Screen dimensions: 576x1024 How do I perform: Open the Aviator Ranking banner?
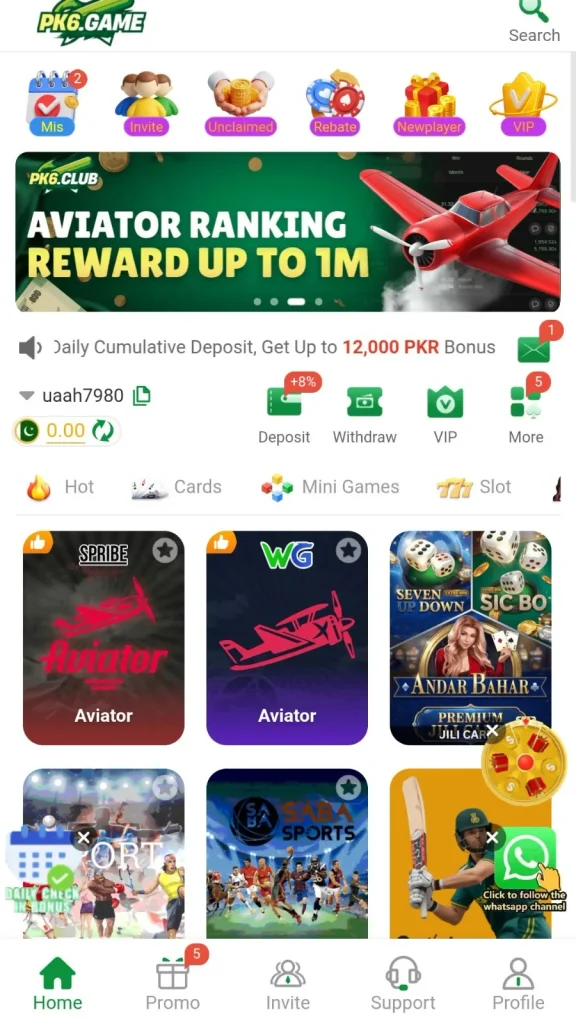coord(287,232)
